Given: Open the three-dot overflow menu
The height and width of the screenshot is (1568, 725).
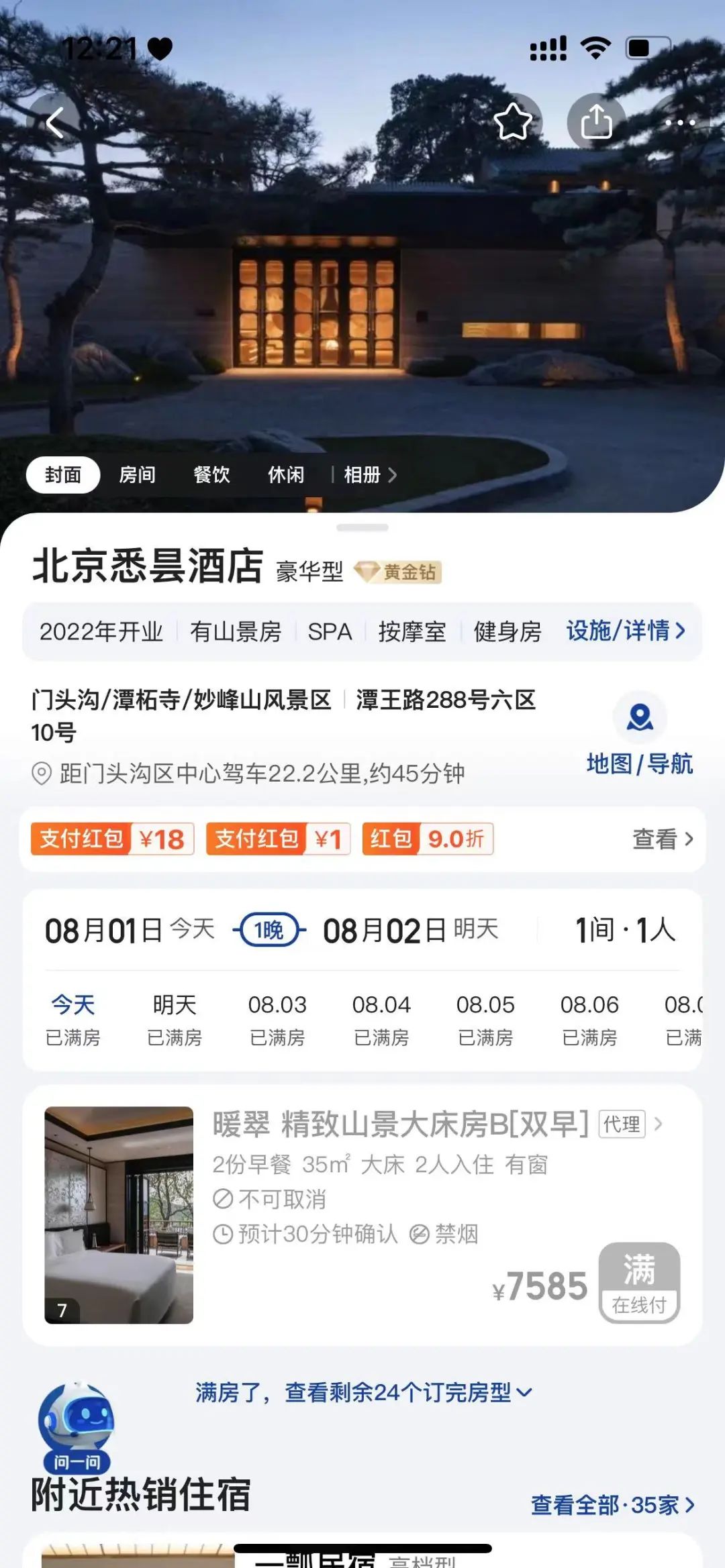Looking at the screenshot, I should click(x=680, y=122).
